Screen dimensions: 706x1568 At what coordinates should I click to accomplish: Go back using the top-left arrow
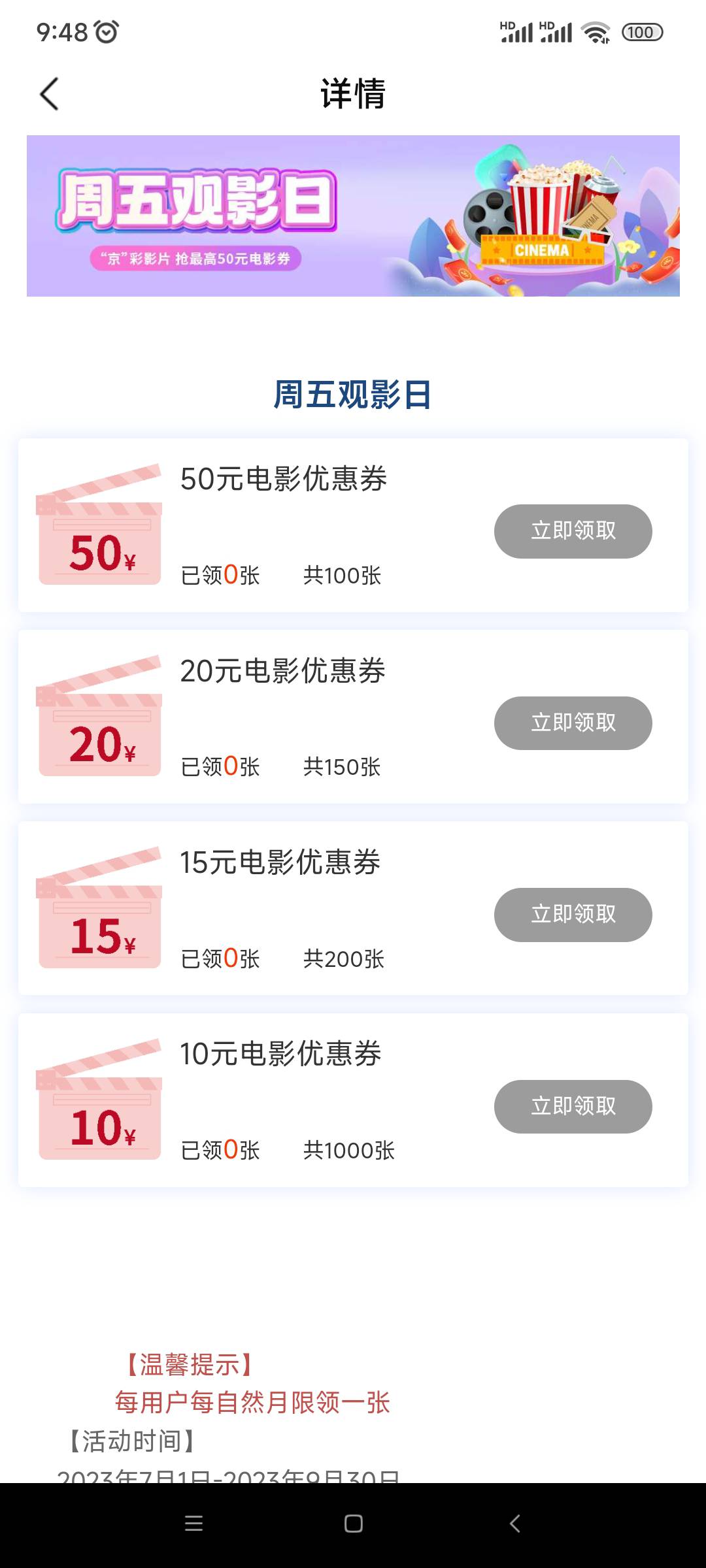click(x=50, y=94)
